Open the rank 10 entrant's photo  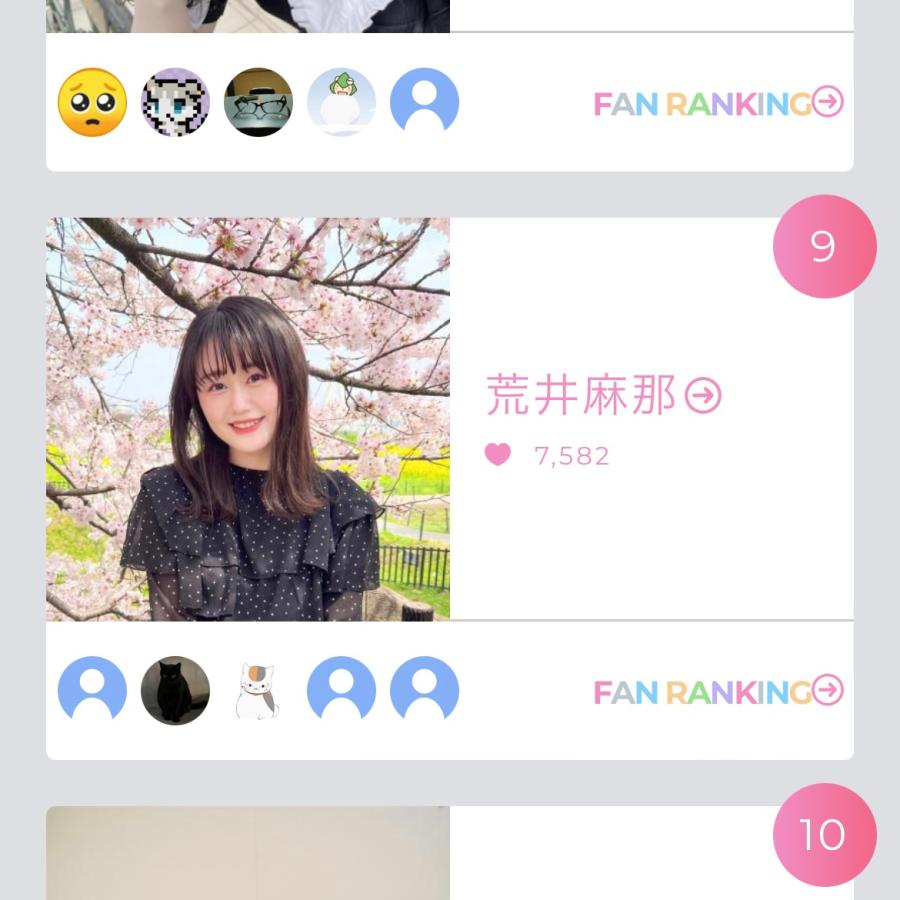(x=248, y=853)
